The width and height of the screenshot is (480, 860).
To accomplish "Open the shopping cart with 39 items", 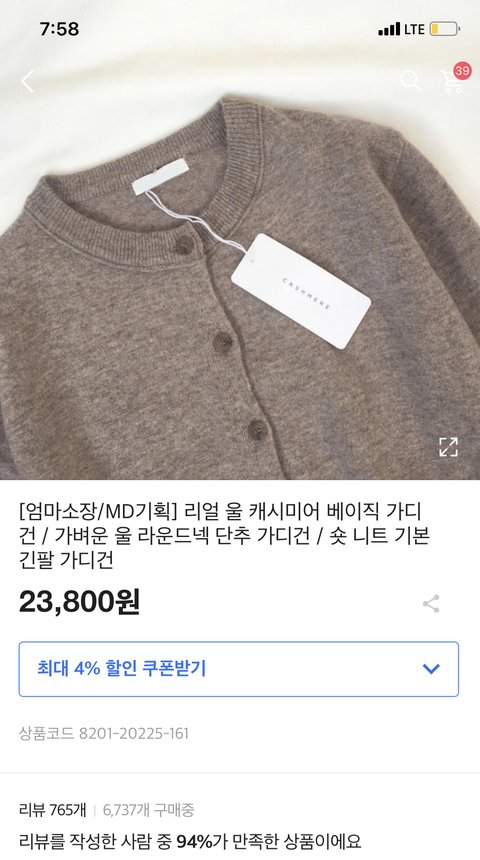I will [x=455, y=79].
